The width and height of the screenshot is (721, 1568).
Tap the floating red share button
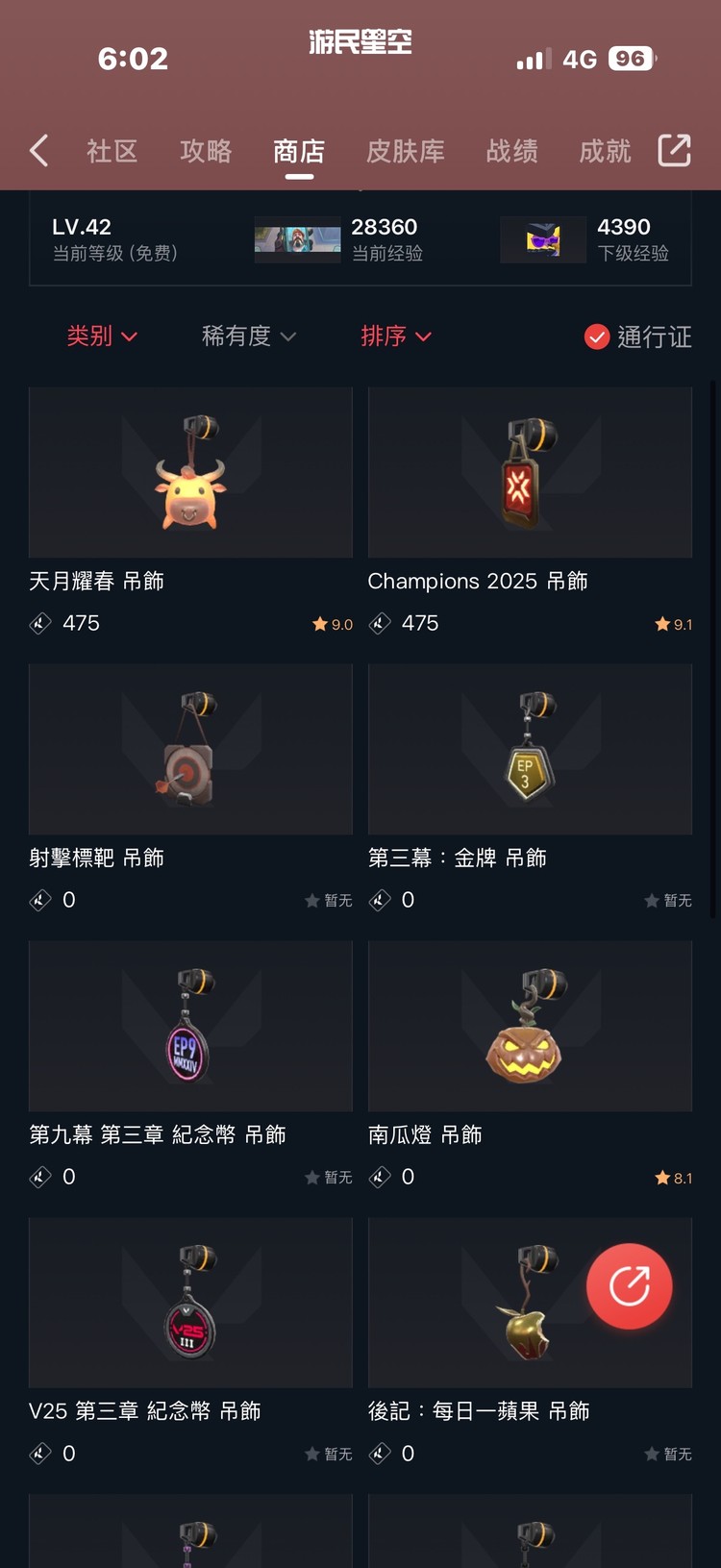click(x=630, y=1287)
